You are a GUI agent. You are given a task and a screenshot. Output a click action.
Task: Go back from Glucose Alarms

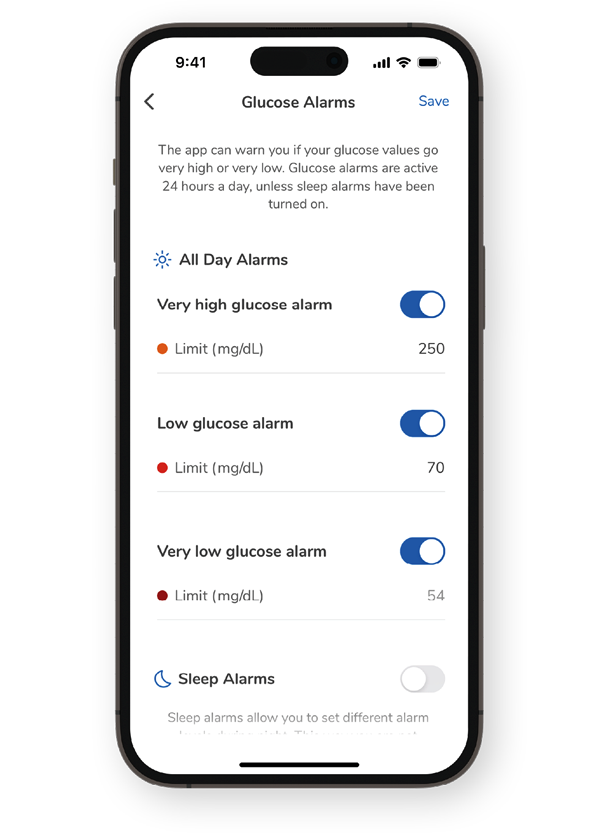(x=150, y=101)
